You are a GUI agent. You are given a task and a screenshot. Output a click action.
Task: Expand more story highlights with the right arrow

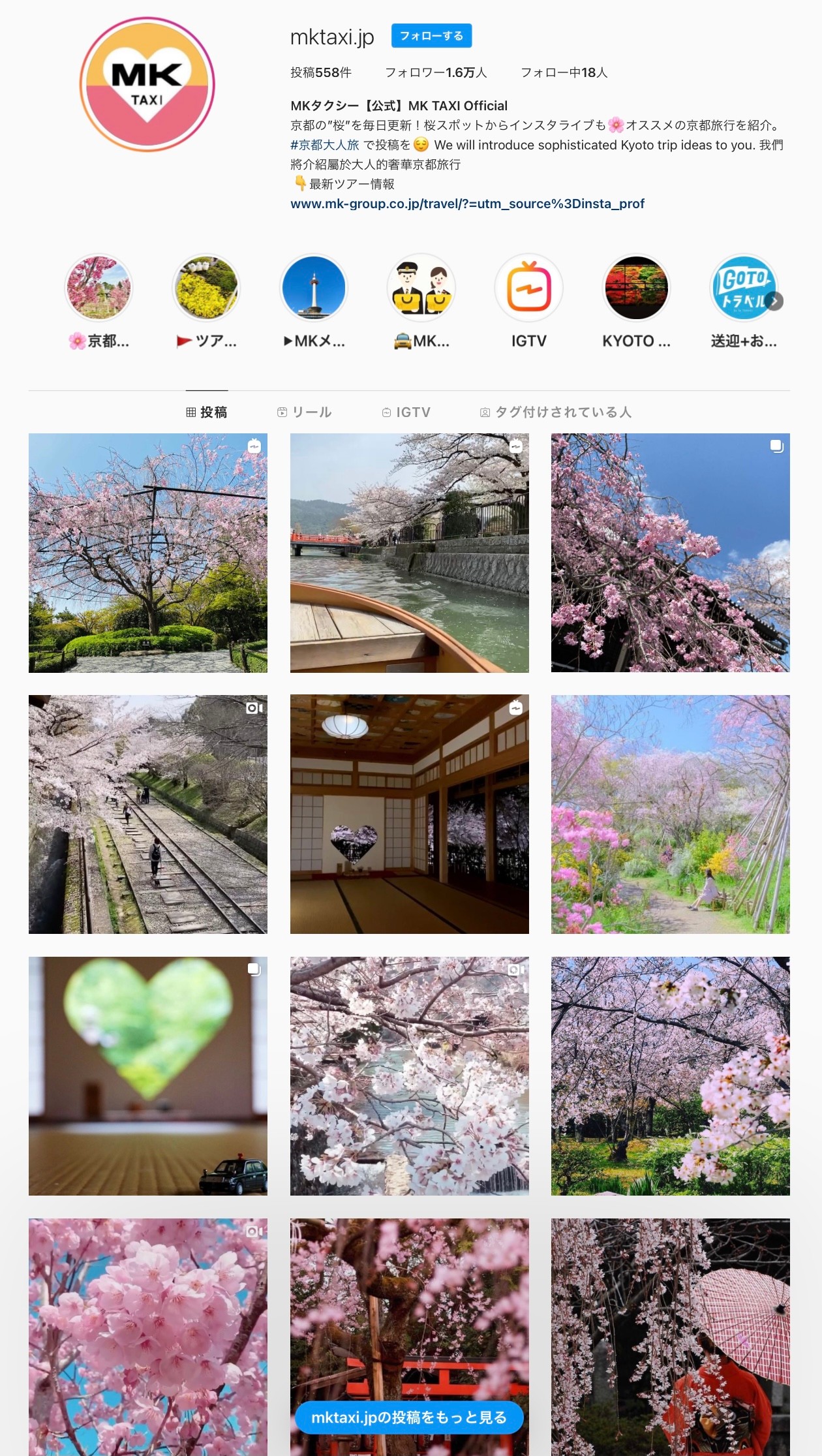coord(774,302)
